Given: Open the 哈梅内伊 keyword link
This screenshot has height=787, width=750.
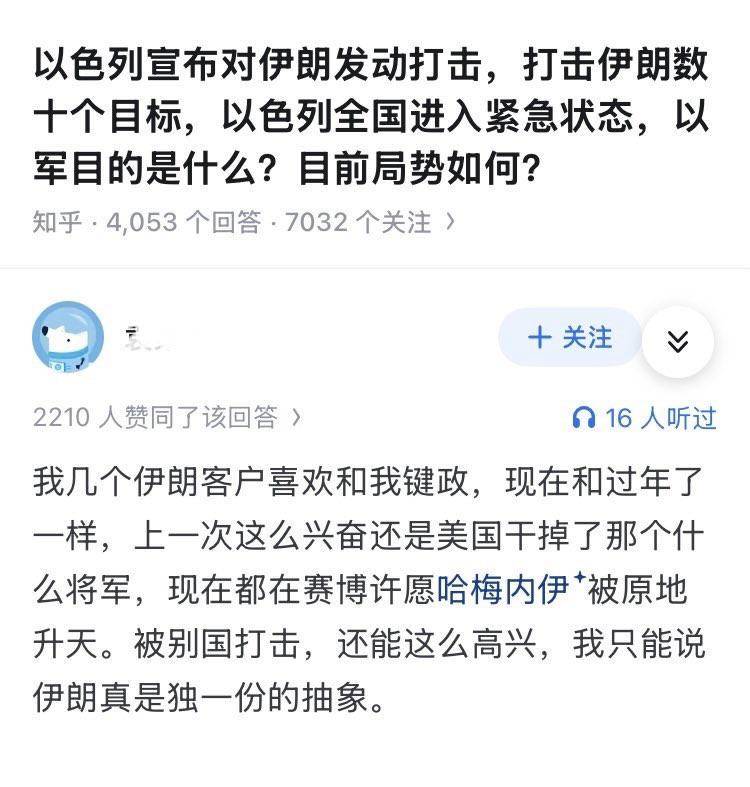Looking at the screenshot, I should pyautogui.click(x=493, y=590).
